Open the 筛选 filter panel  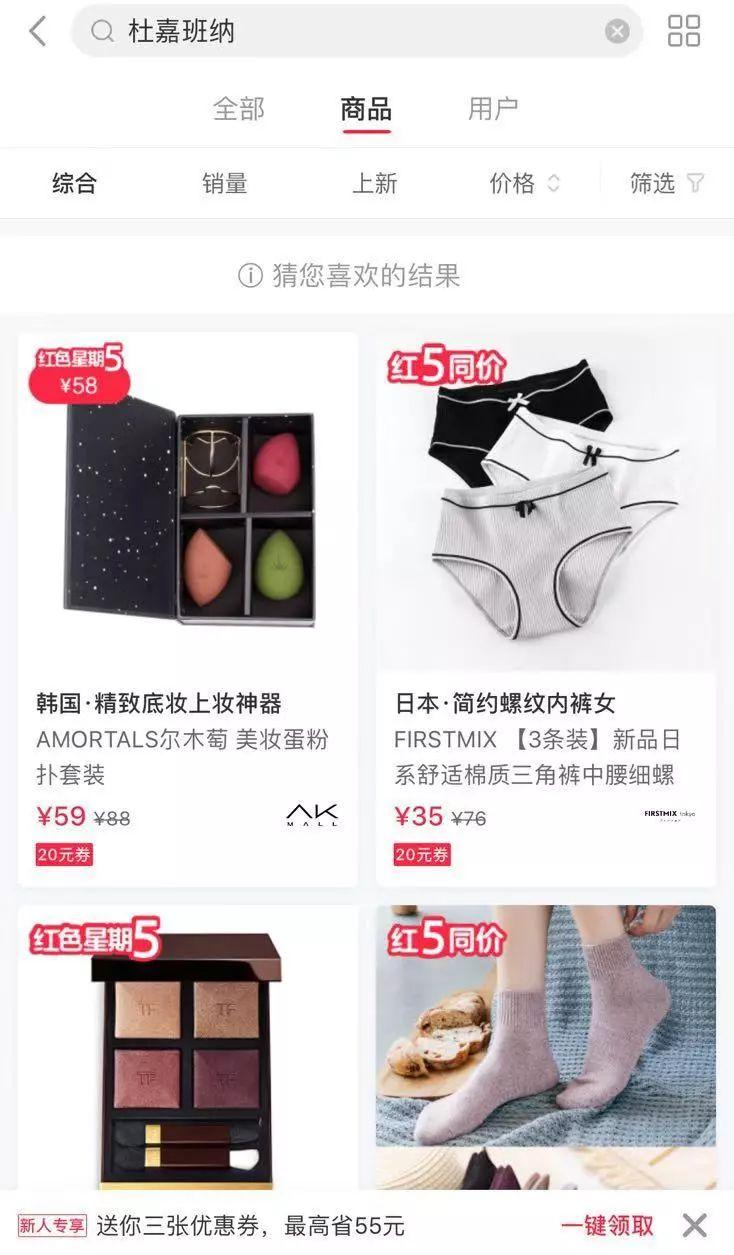[x=666, y=183]
